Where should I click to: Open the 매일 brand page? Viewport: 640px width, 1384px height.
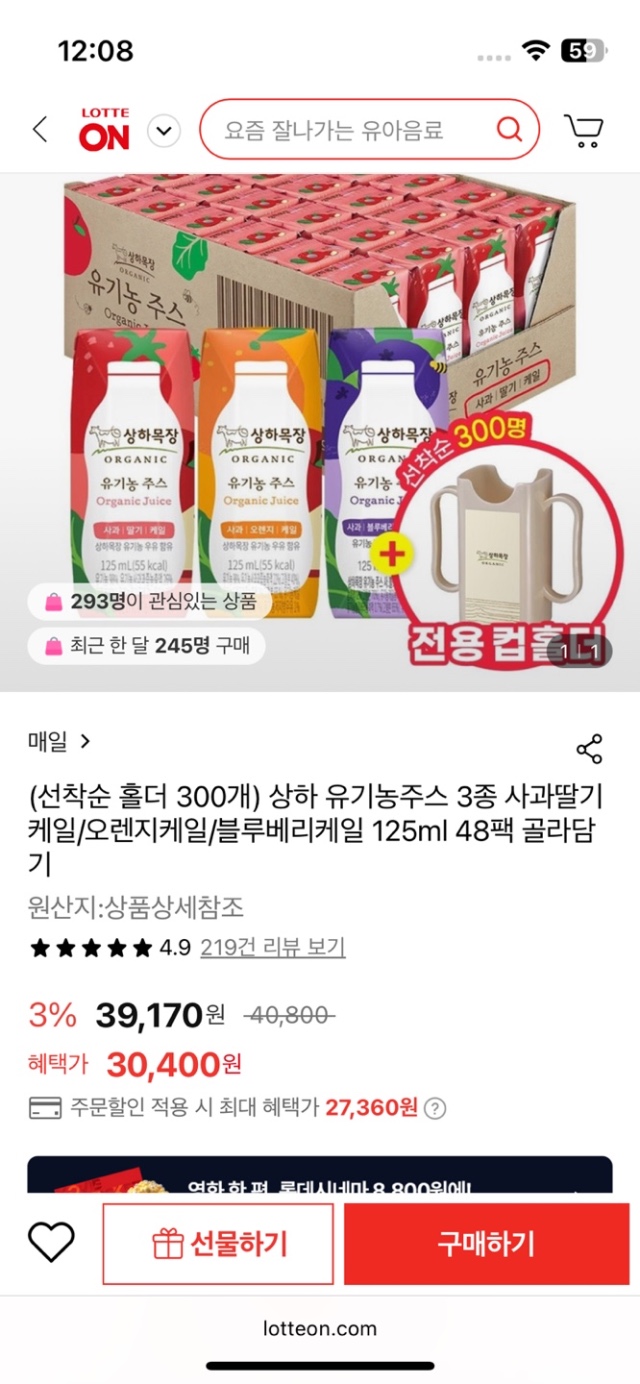coord(59,742)
